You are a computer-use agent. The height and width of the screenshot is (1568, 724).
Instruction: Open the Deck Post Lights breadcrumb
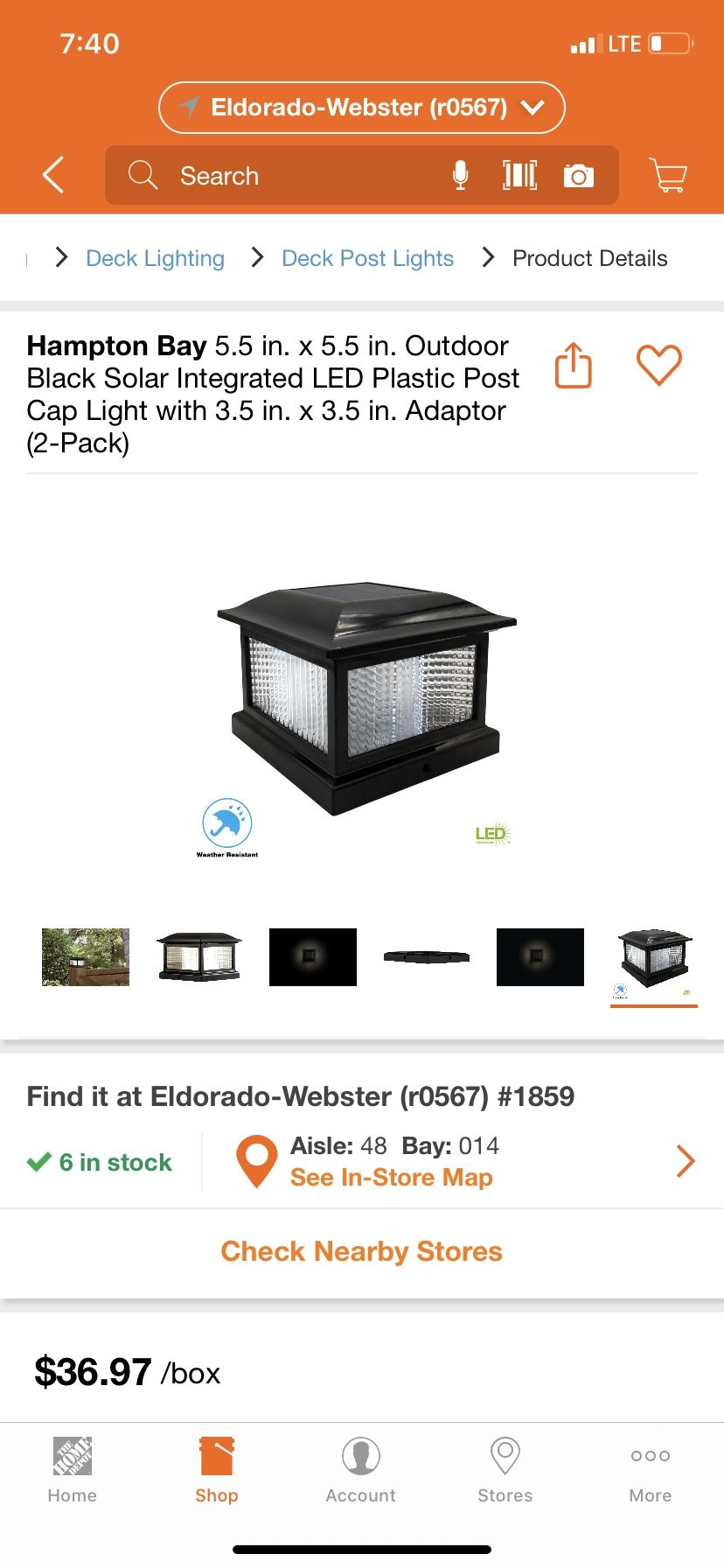pos(367,258)
